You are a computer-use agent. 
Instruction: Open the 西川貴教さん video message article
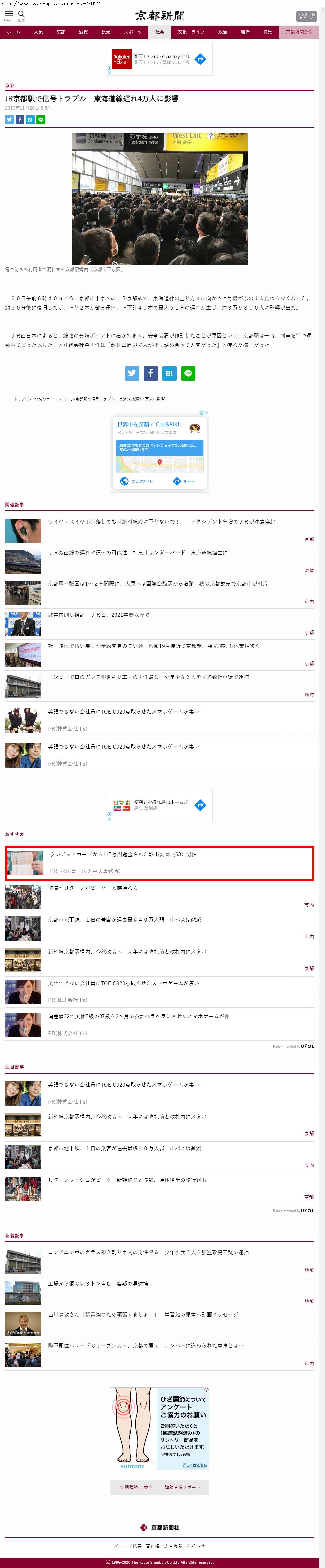143,1314
